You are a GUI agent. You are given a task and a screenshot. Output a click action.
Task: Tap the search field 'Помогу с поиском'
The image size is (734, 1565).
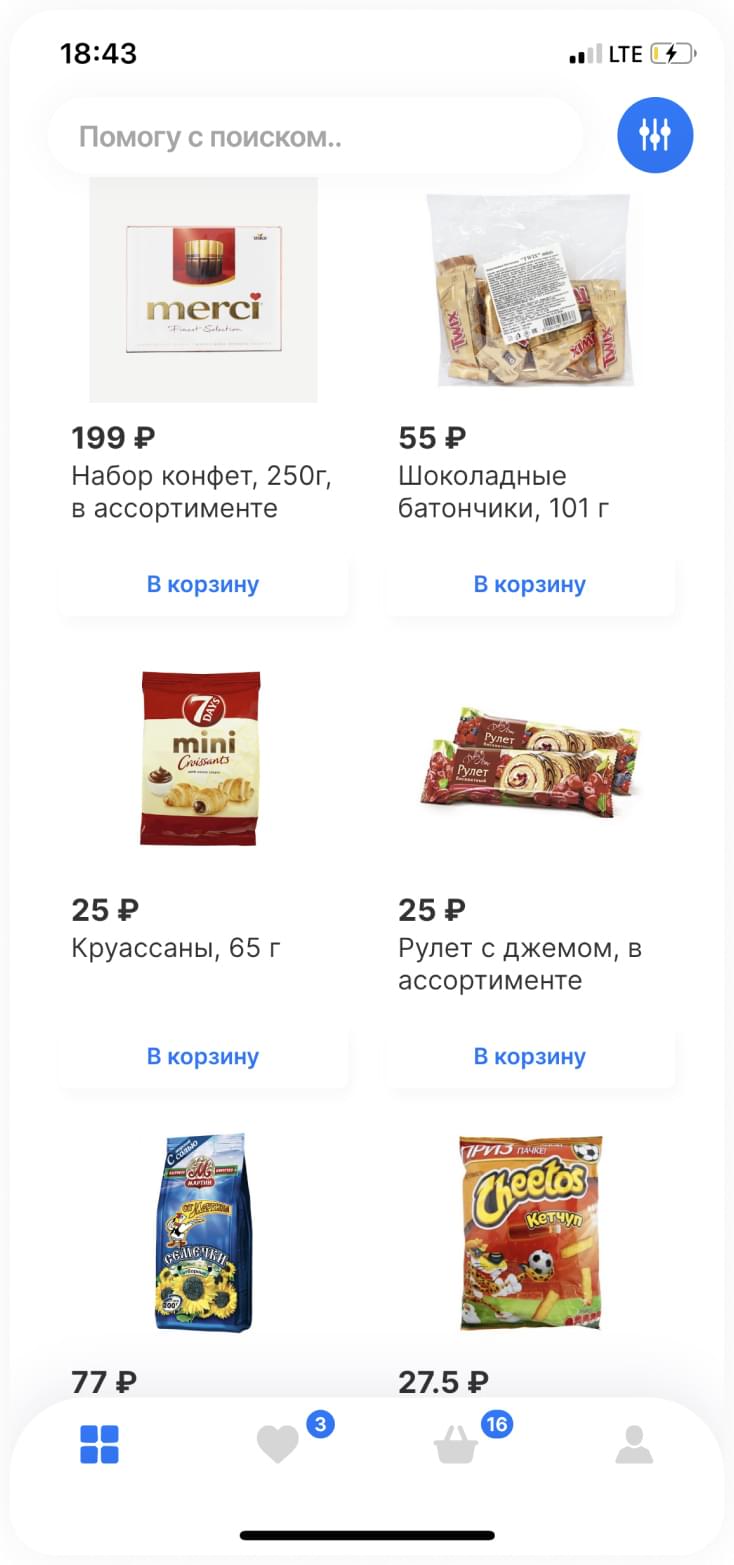(315, 135)
